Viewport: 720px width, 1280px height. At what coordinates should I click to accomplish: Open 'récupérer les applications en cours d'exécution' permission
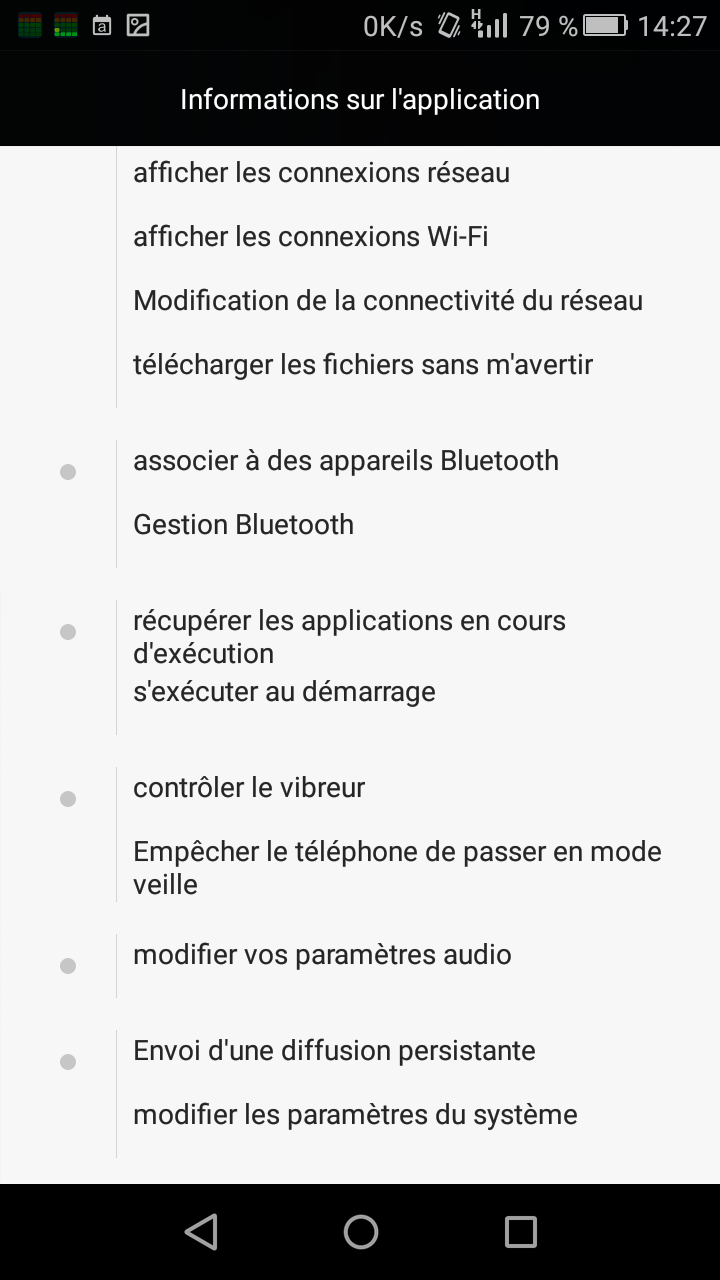click(349, 637)
